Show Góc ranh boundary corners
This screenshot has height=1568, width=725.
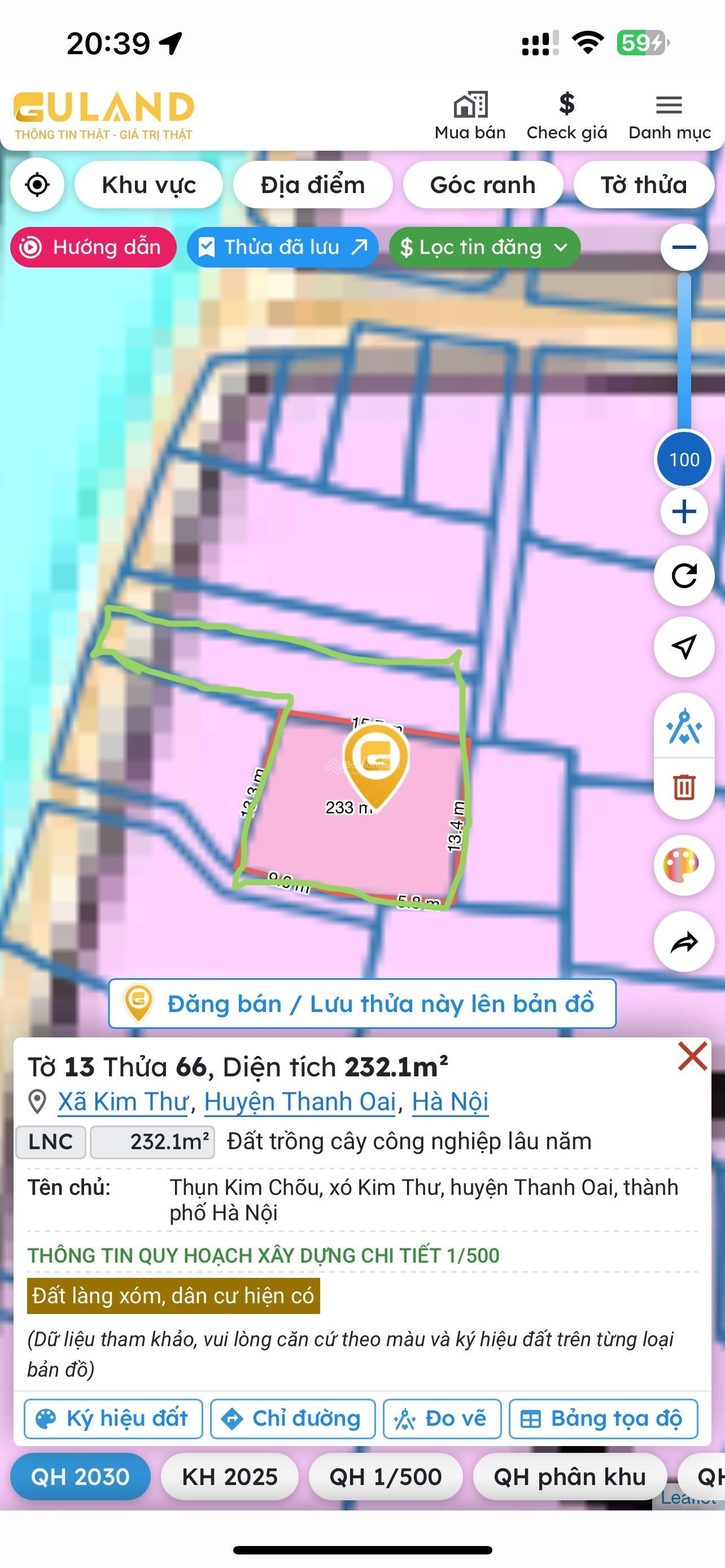pyautogui.click(x=482, y=185)
